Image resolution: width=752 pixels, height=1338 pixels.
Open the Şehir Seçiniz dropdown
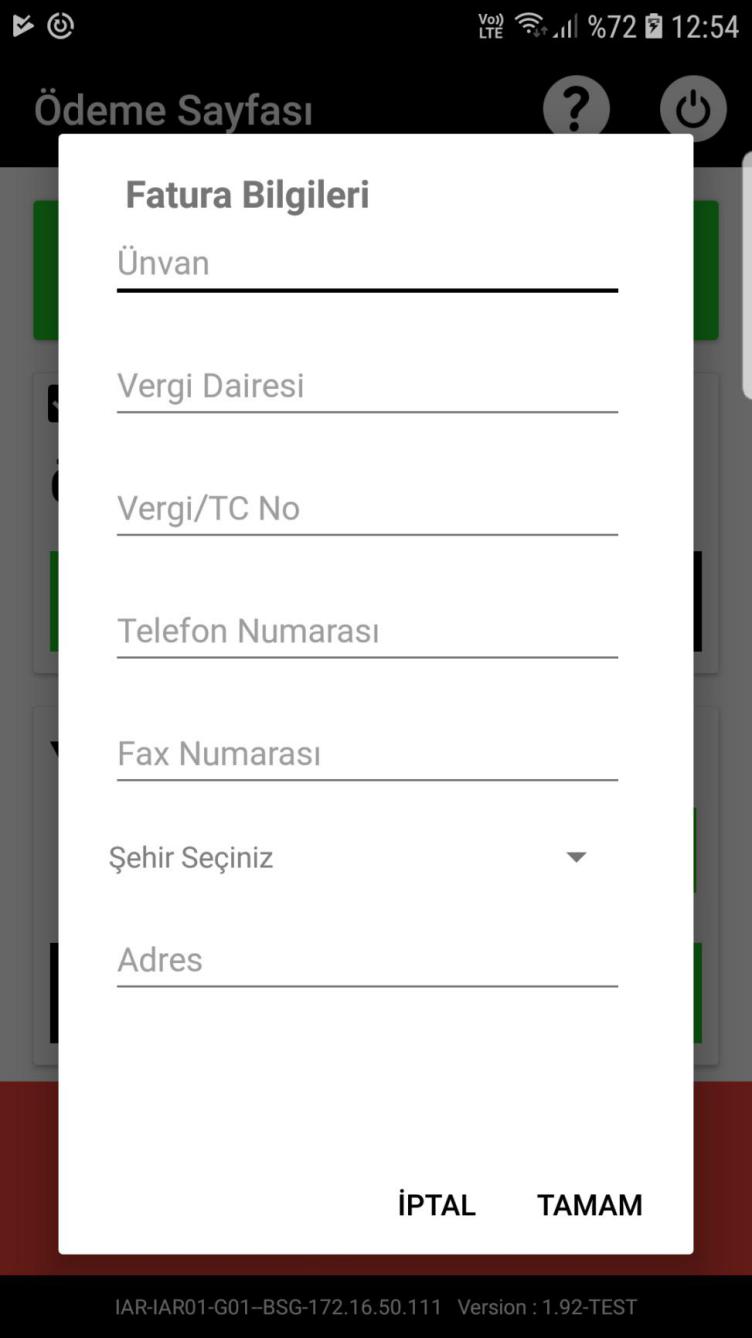pyautogui.click(x=352, y=857)
